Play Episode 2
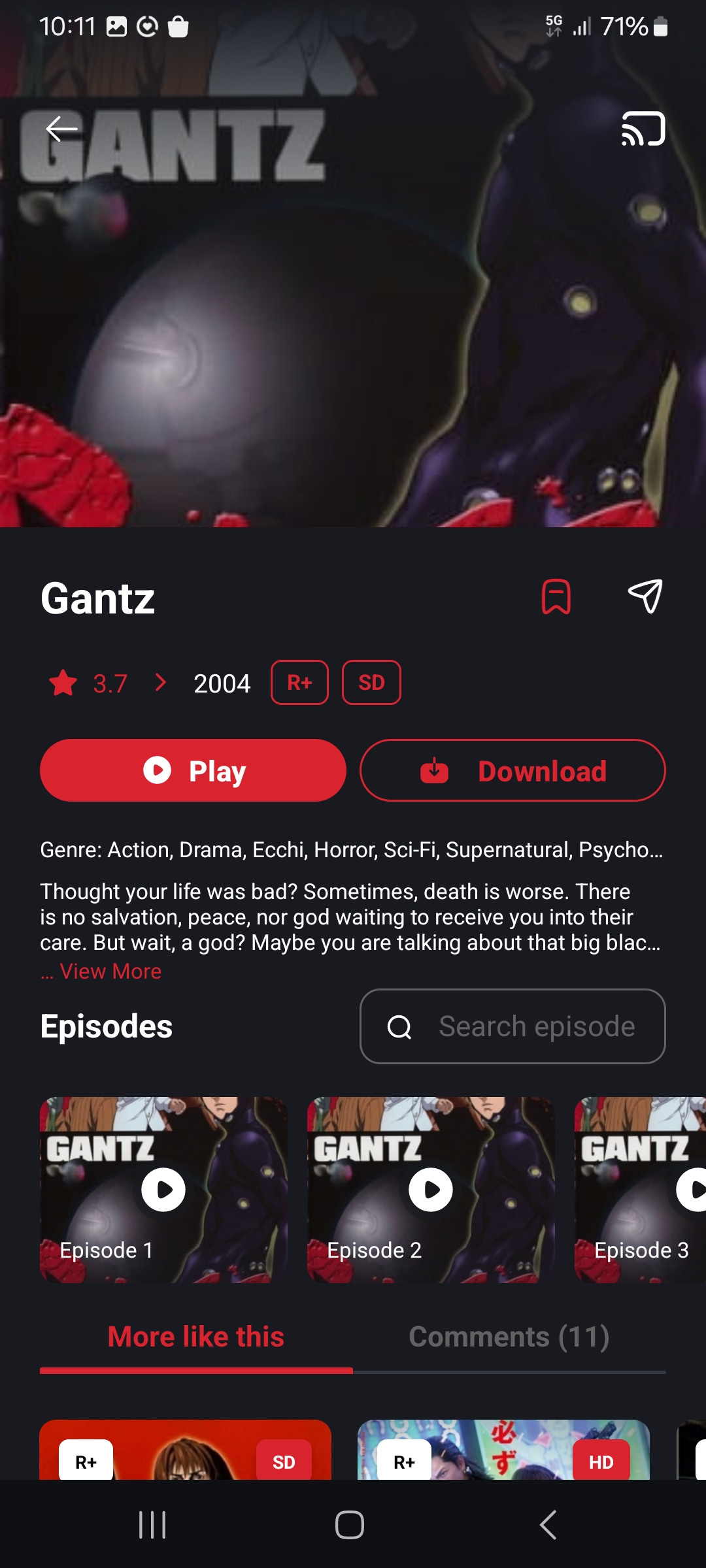Viewport: 706px width, 1568px height. point(431,1190)
